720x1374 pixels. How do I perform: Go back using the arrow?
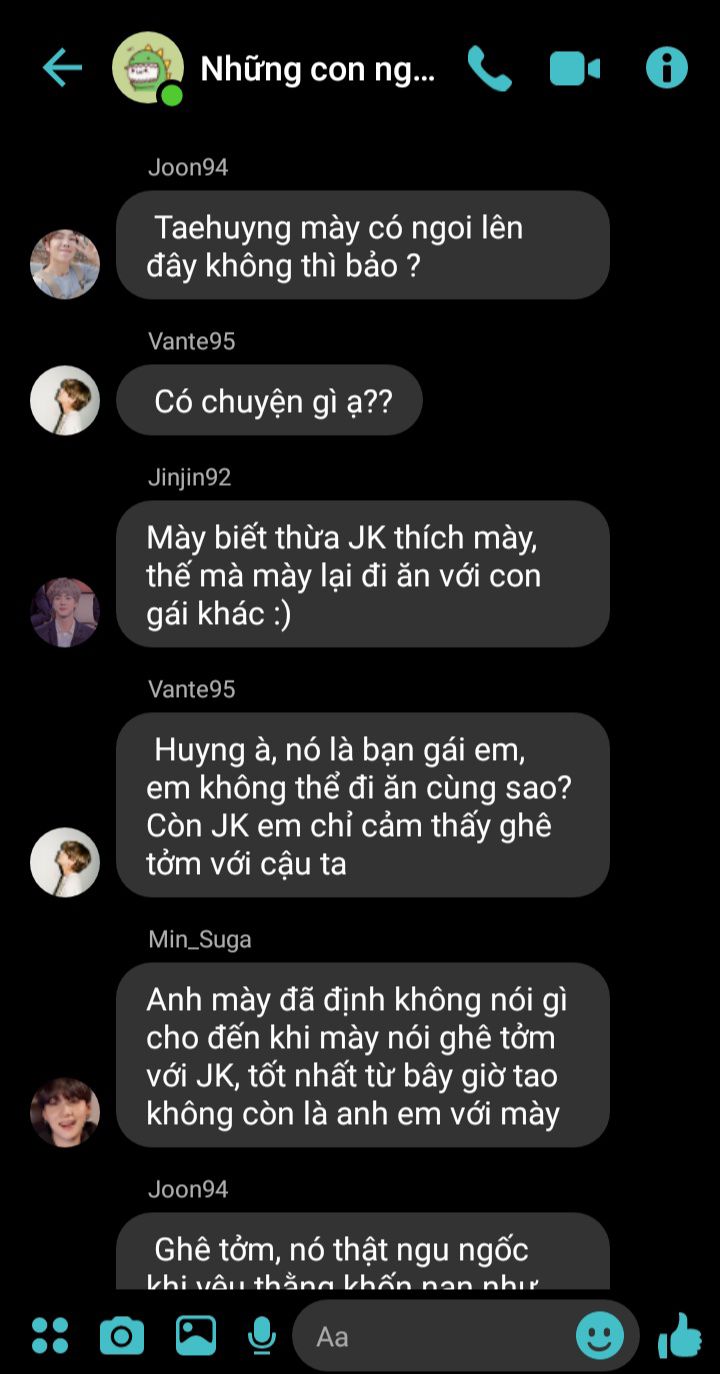coord(62,68)
